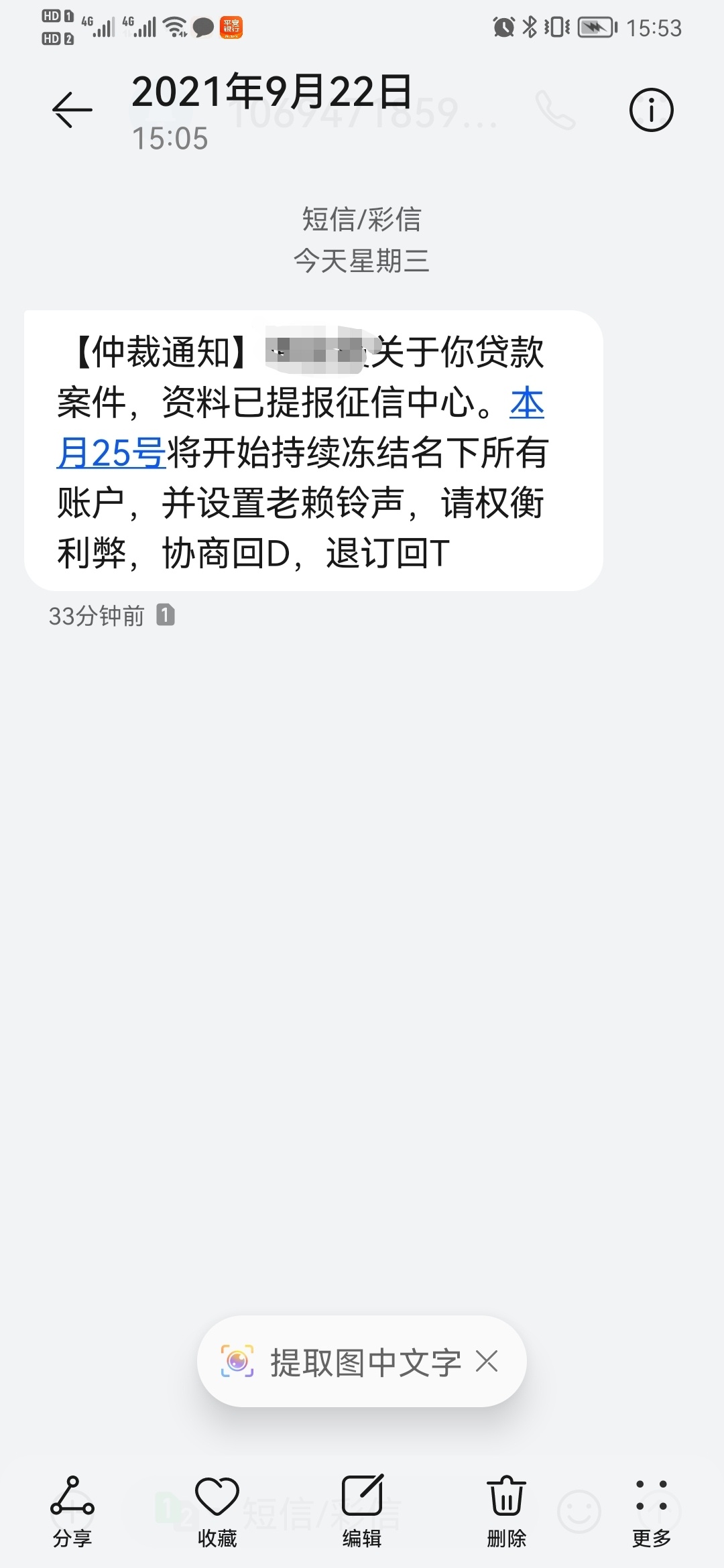Open 更多 for more options
Screen dimensions: 724x1568
click(652, 1512)
